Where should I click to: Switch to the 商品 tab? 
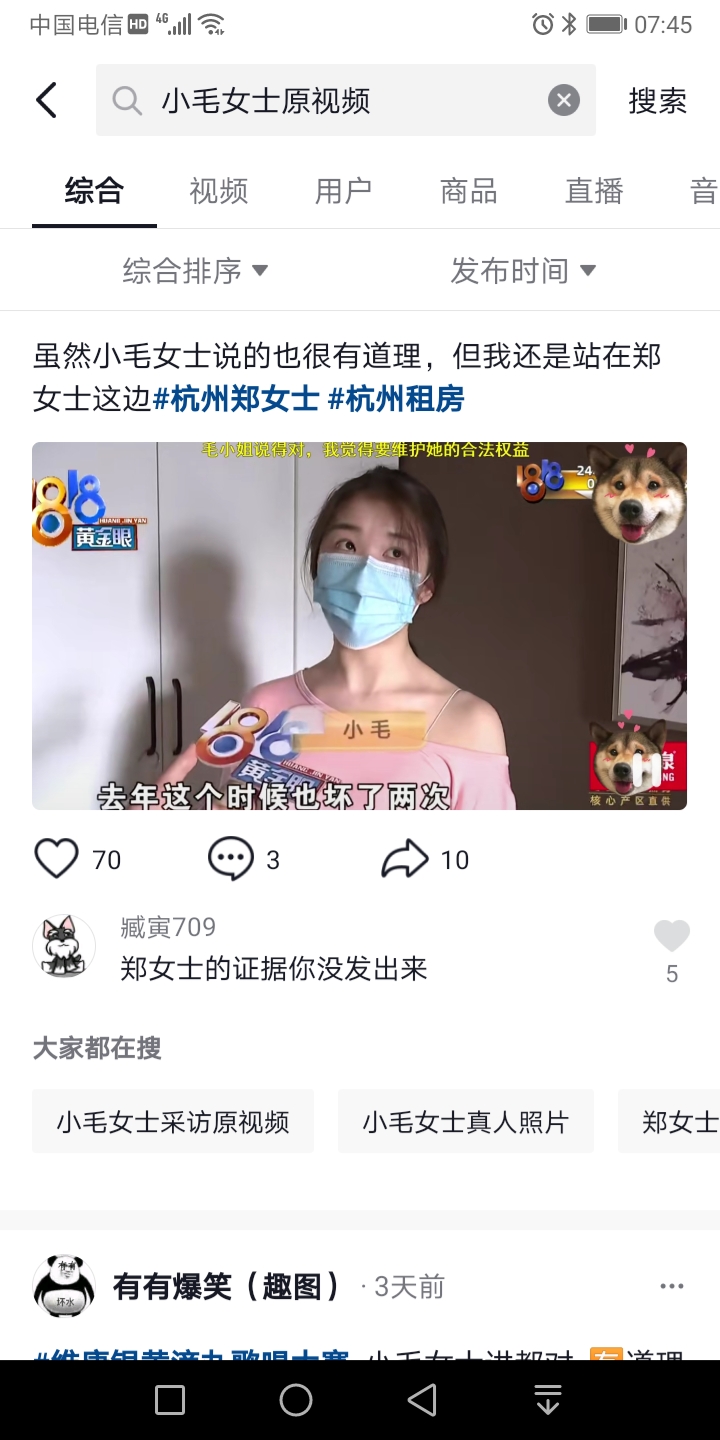(x=468, y=191)
